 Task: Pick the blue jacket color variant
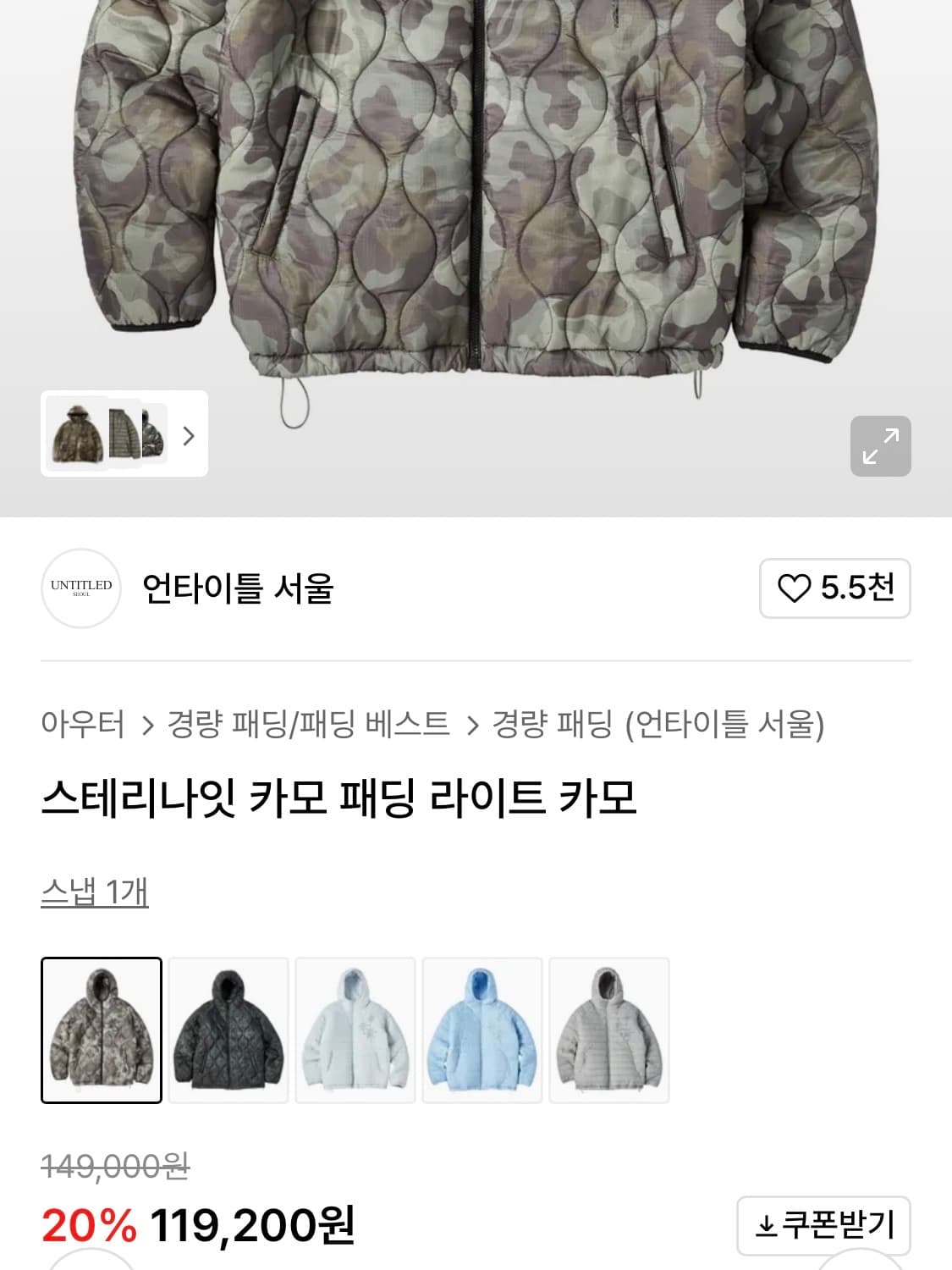pyautogui.click(x=482, y=1030)
